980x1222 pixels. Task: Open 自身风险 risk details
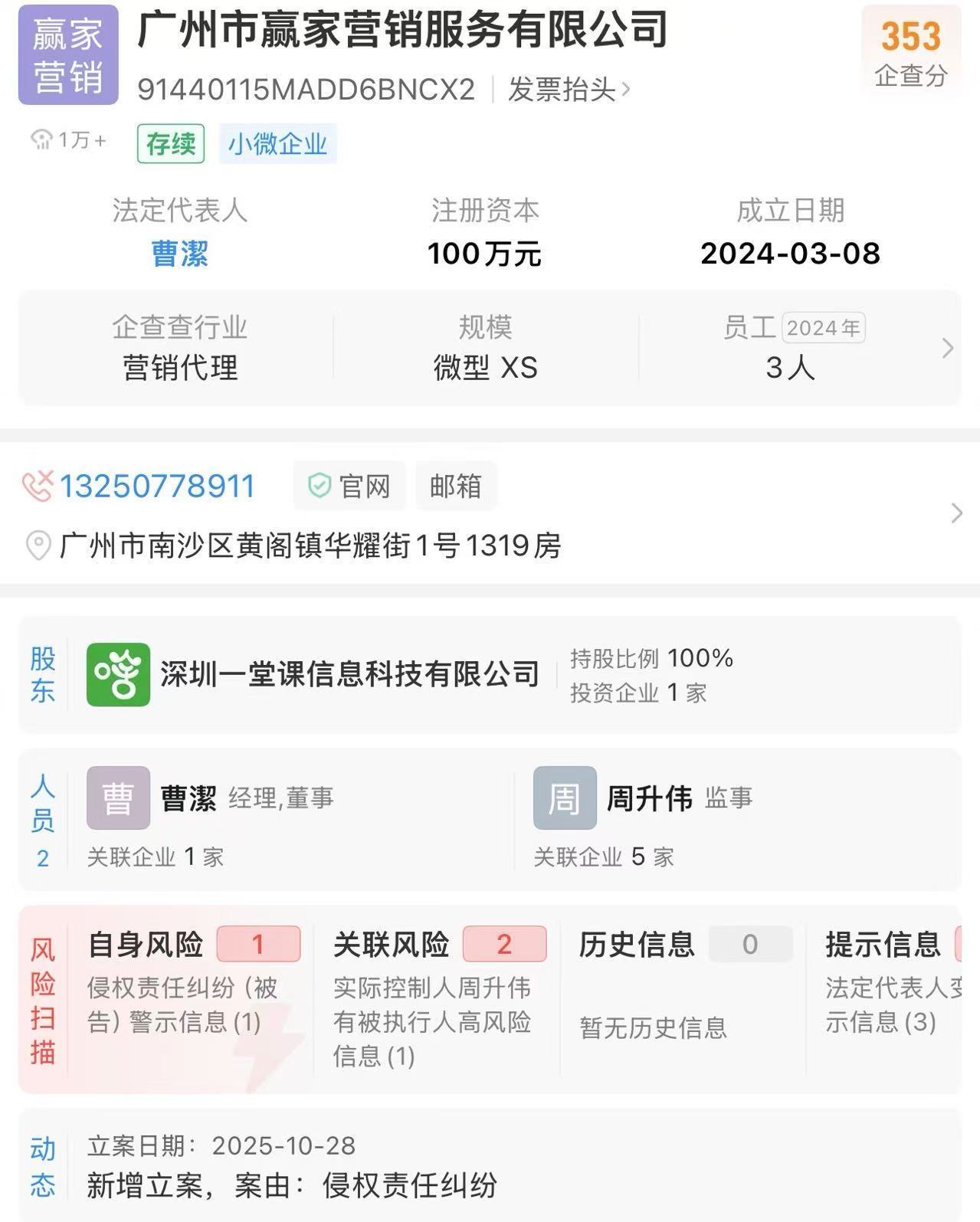pyautogui.click(x=192, y=988)
